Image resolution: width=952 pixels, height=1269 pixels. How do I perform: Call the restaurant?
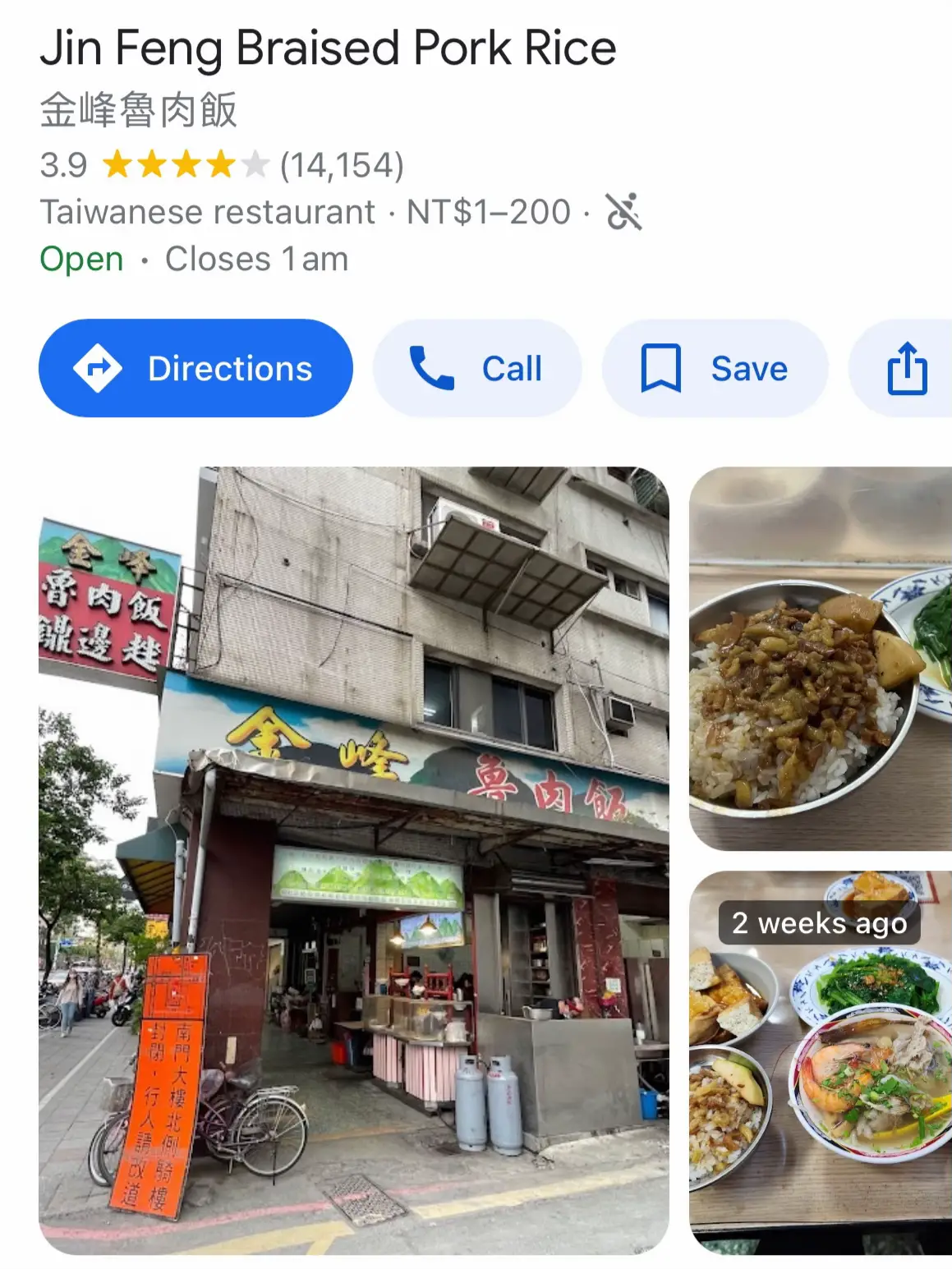(477, 369)
